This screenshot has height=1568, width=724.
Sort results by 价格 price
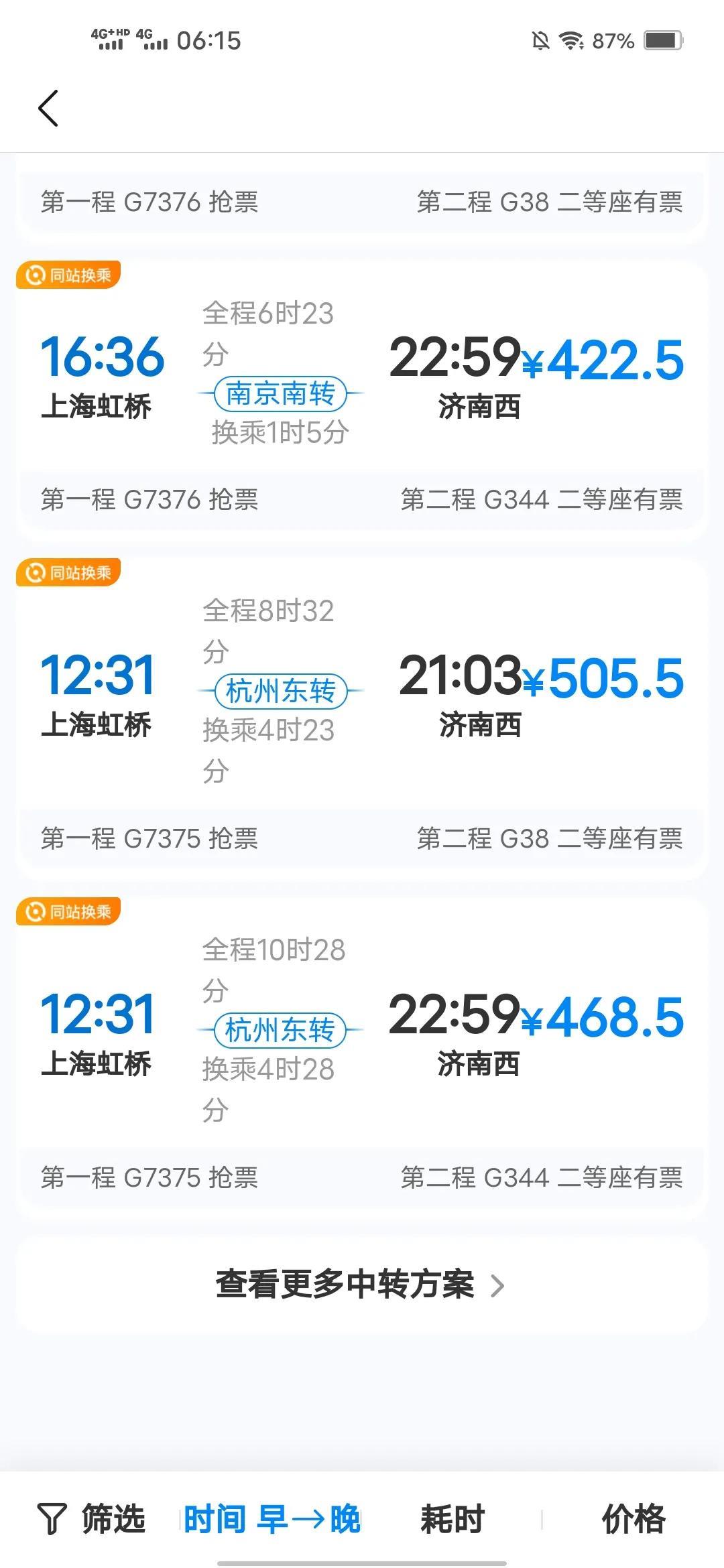tap(633, 1518)
